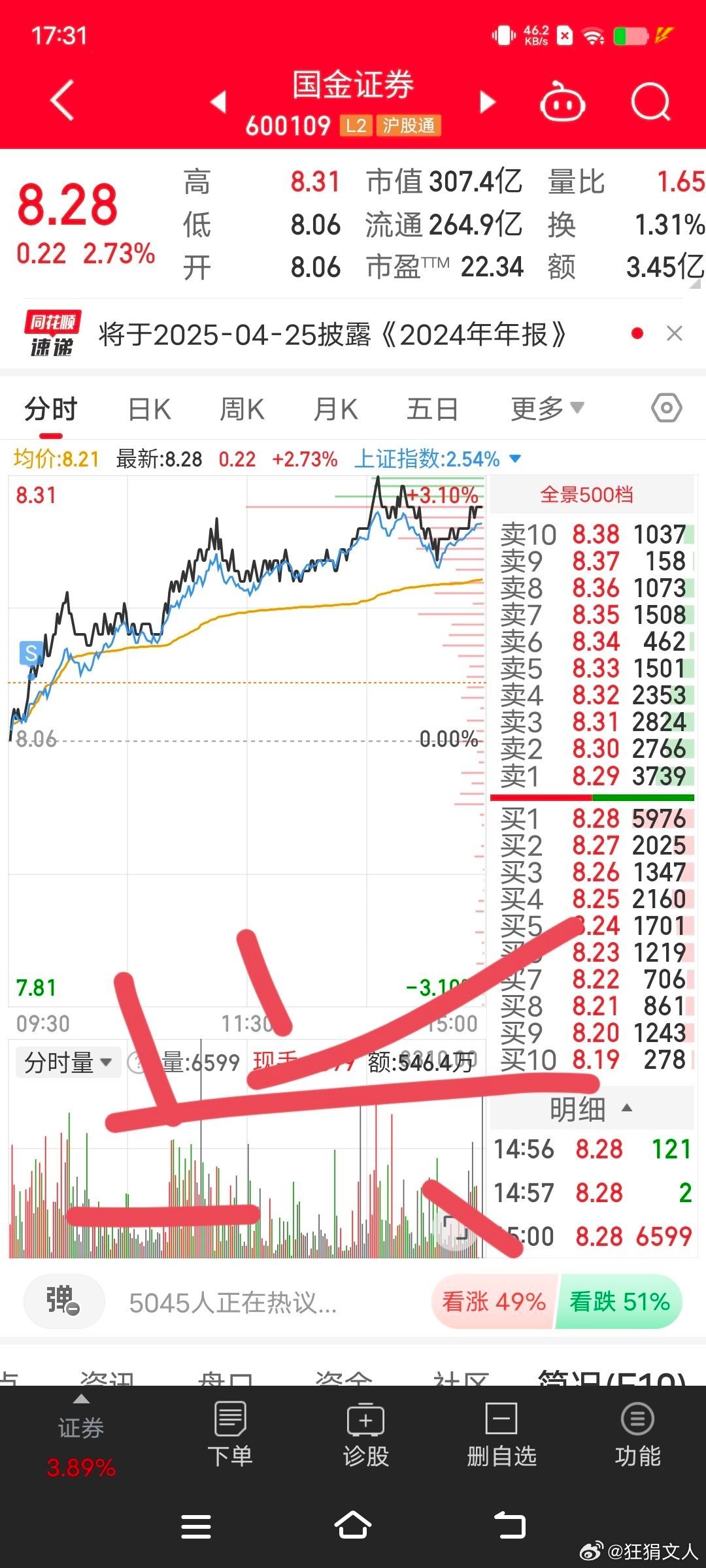Screen dimensions: 706x1568
Task: Dismiss the 同花顺速递 announcement banner
Action: click(675, 334)
